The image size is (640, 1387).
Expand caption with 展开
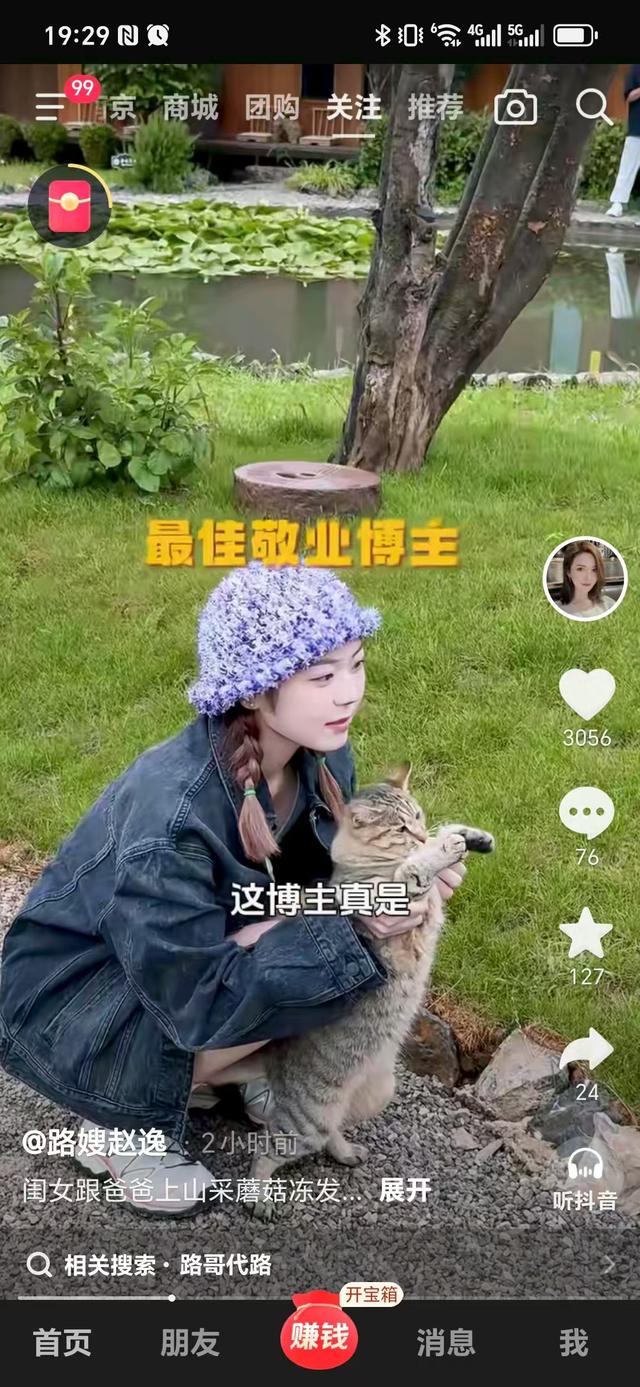tap(405, 1190)
